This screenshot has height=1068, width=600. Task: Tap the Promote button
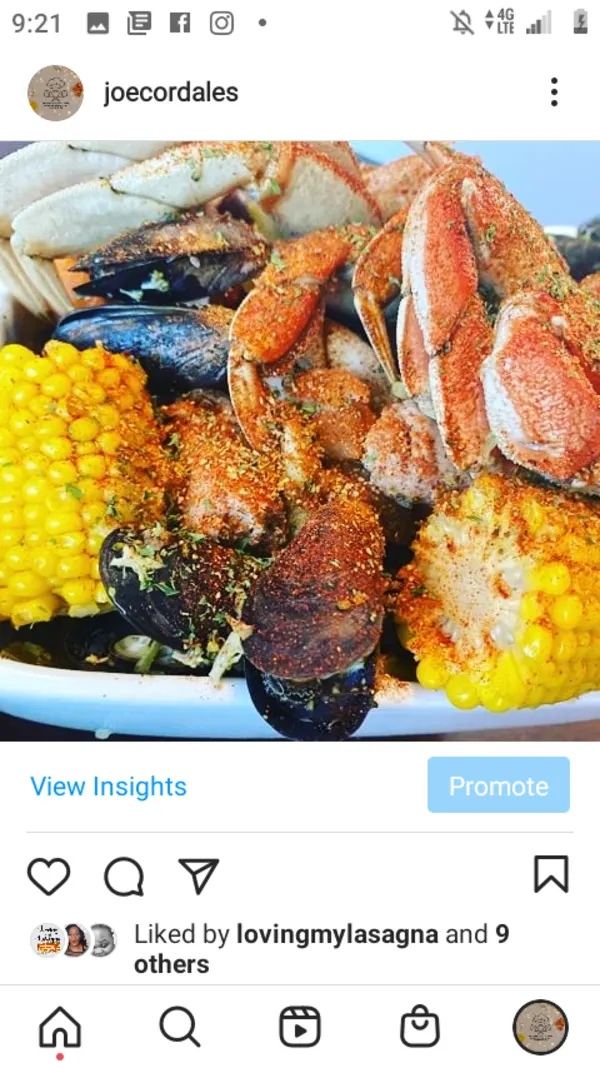[x=498, y=785]
